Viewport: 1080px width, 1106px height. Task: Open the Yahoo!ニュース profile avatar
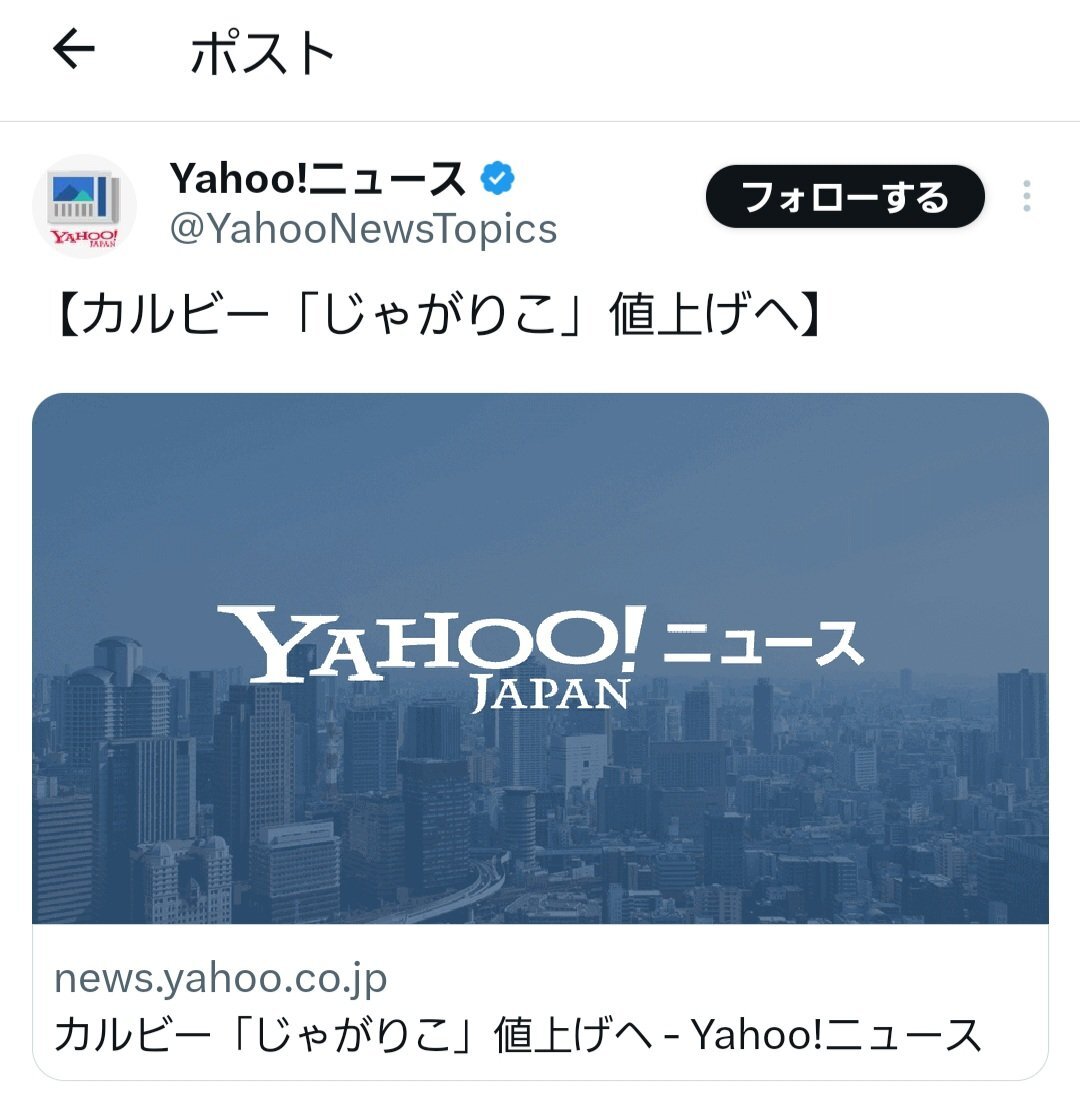point(84,206)
